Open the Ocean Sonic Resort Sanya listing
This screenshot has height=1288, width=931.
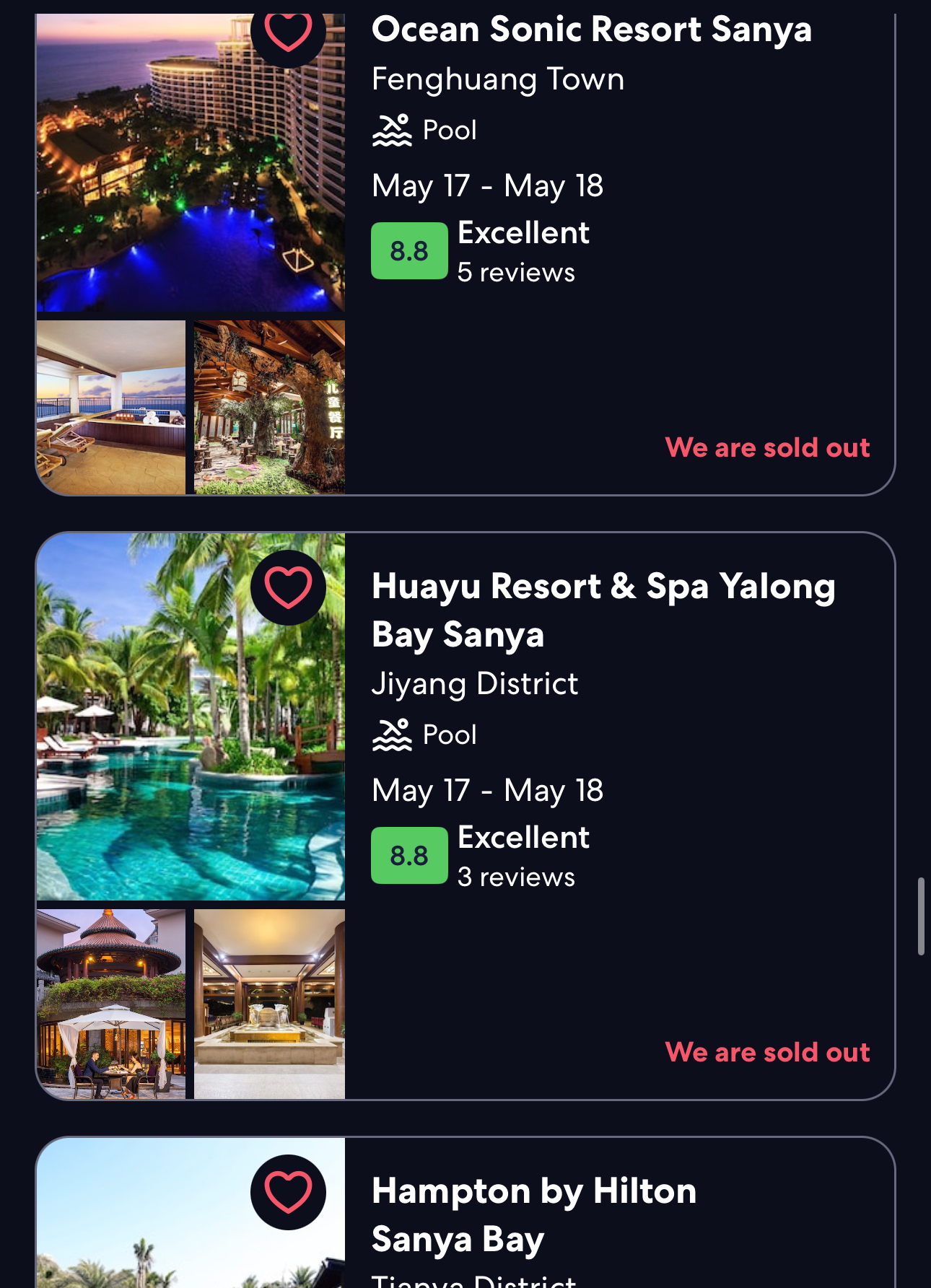click(591, 30)
